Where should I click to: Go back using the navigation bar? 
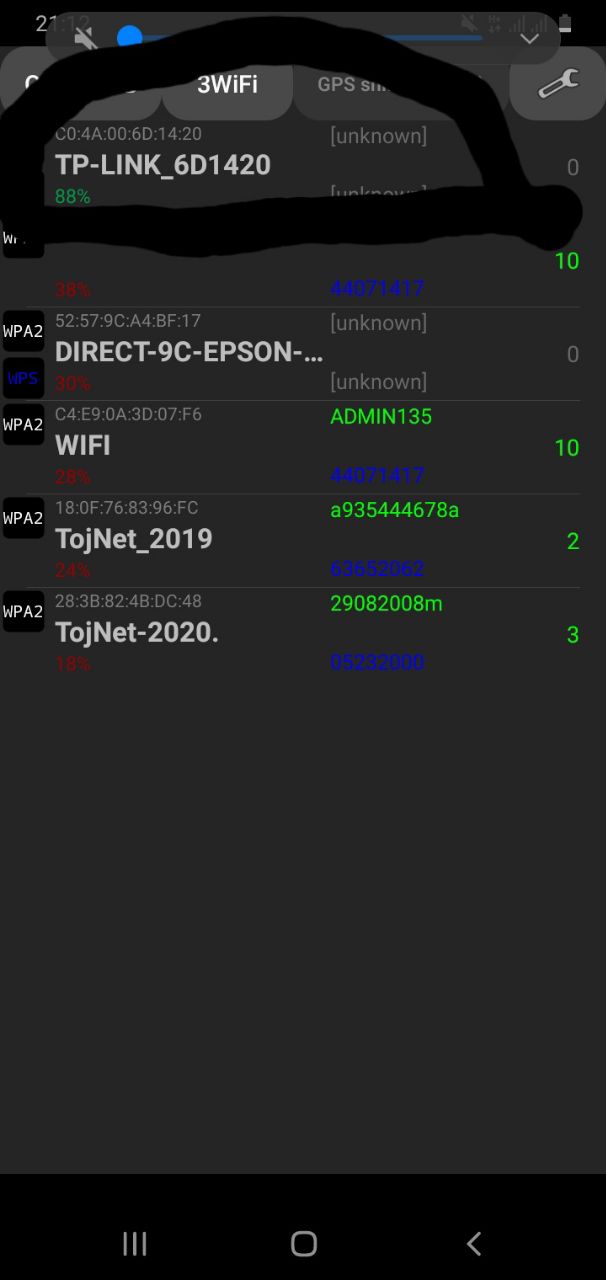click(474, 1243)
